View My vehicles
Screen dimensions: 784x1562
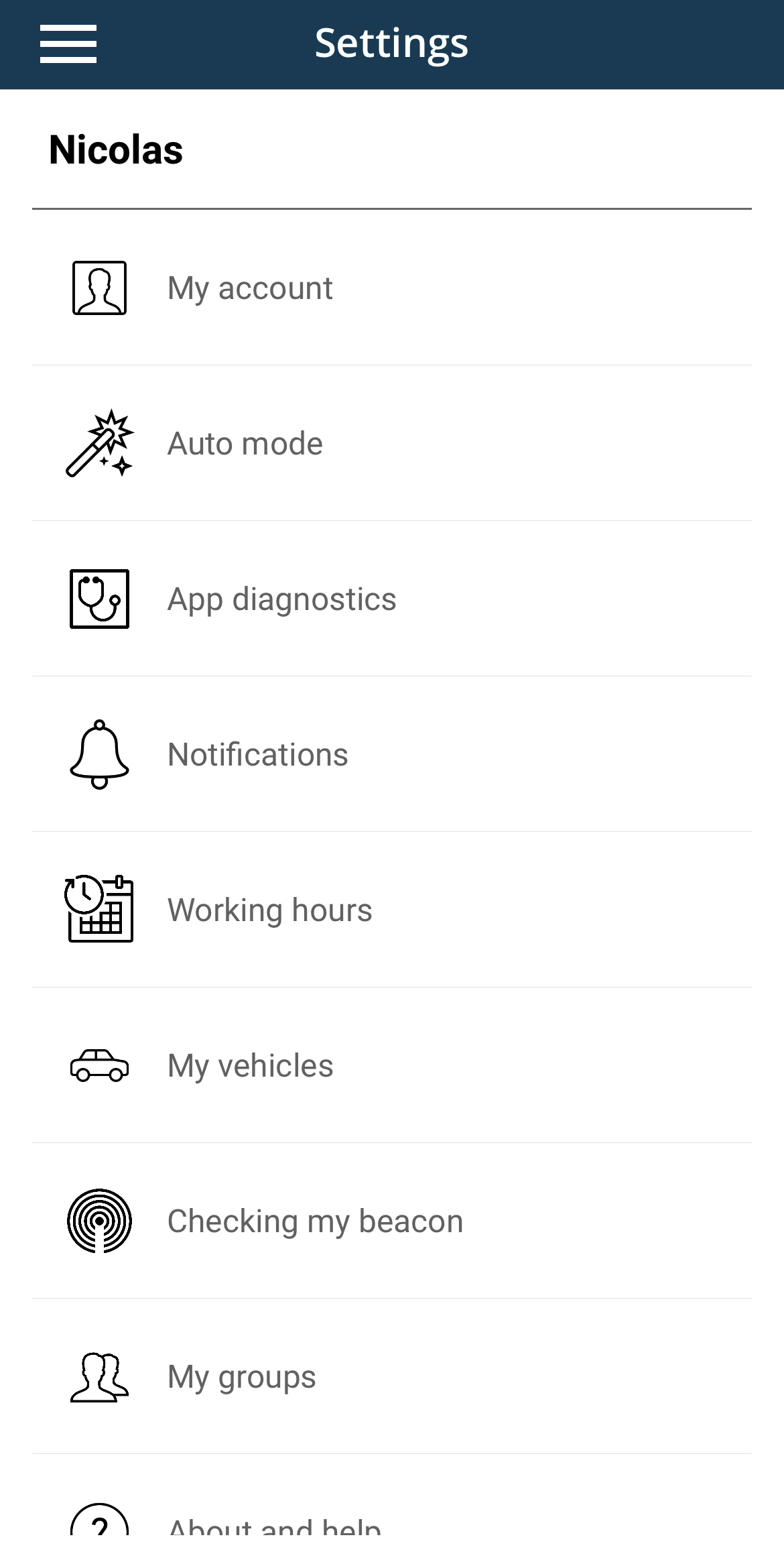(x=250, y=1066)
